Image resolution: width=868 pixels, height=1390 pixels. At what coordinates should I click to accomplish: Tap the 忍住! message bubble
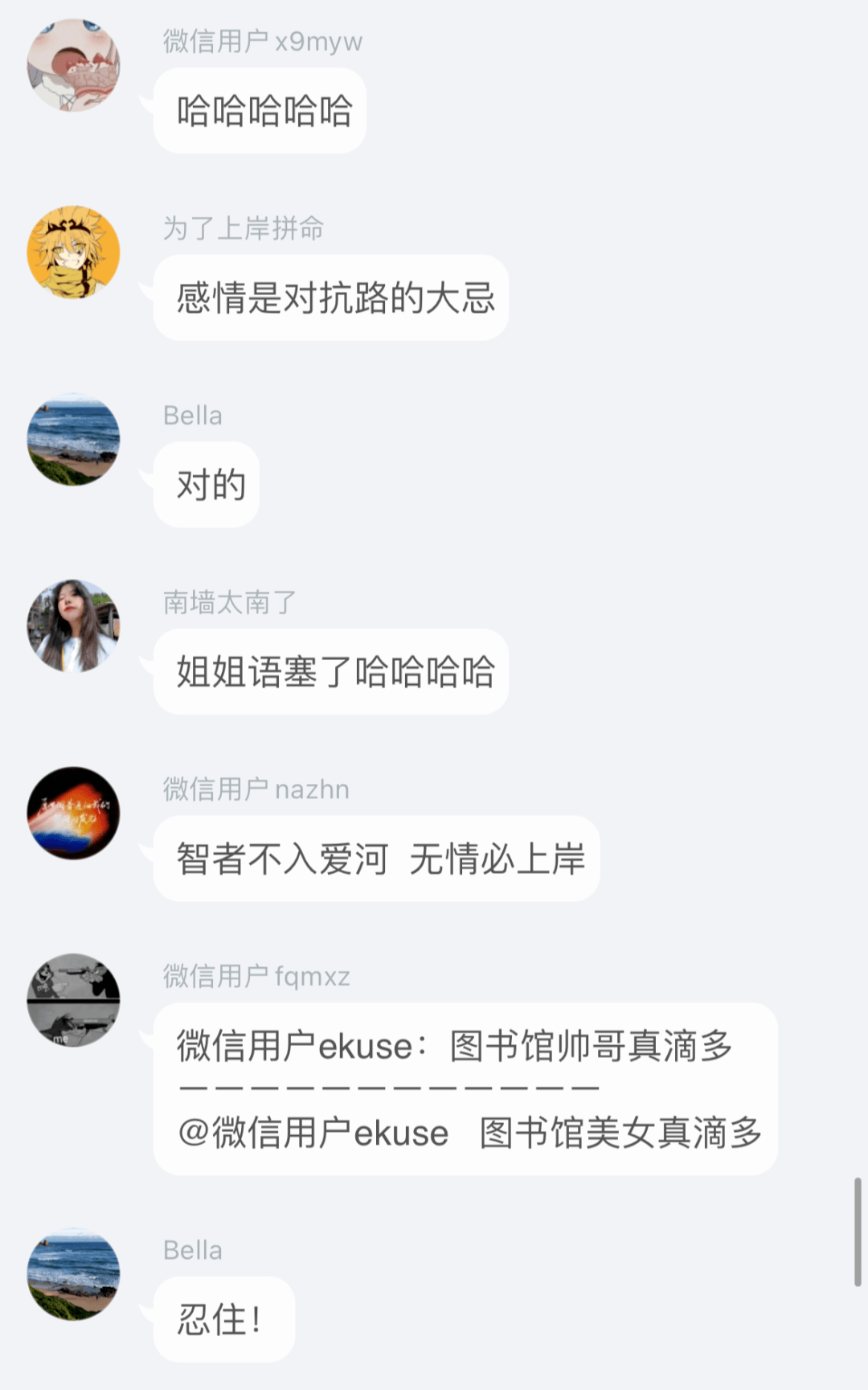click(x=223, y=1318)
